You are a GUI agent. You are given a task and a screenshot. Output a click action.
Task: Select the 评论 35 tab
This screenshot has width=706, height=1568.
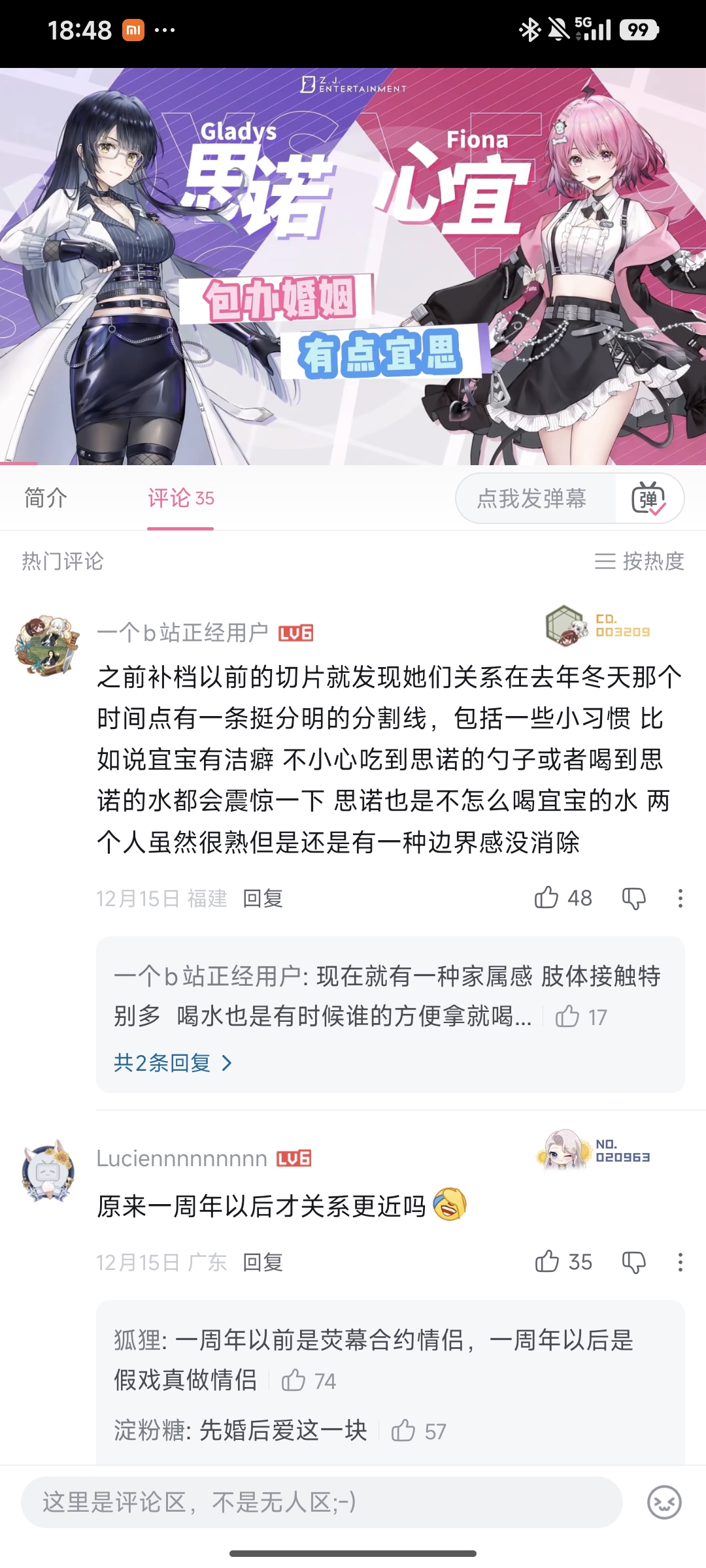pos(181,498)
